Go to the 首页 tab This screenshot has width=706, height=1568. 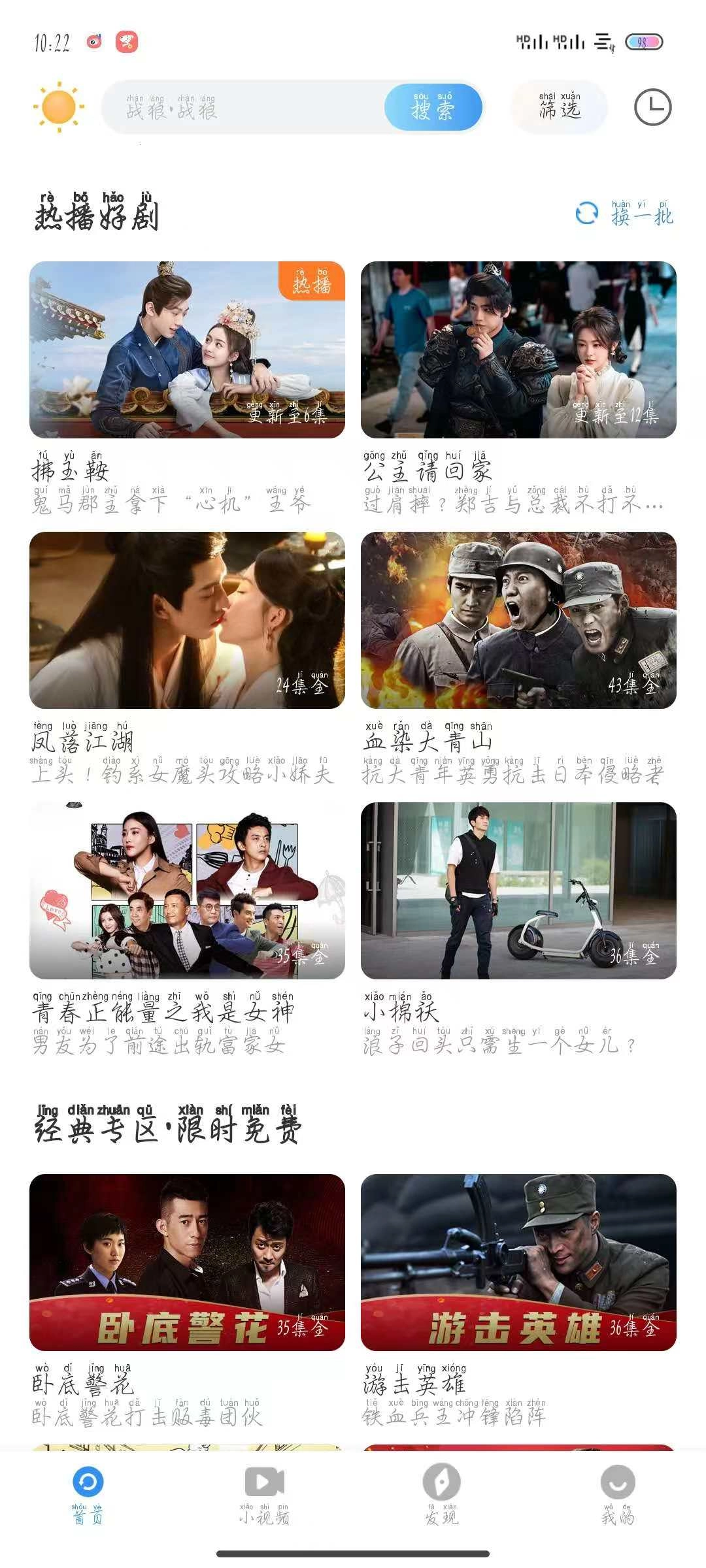click(x=88, y=1494)
